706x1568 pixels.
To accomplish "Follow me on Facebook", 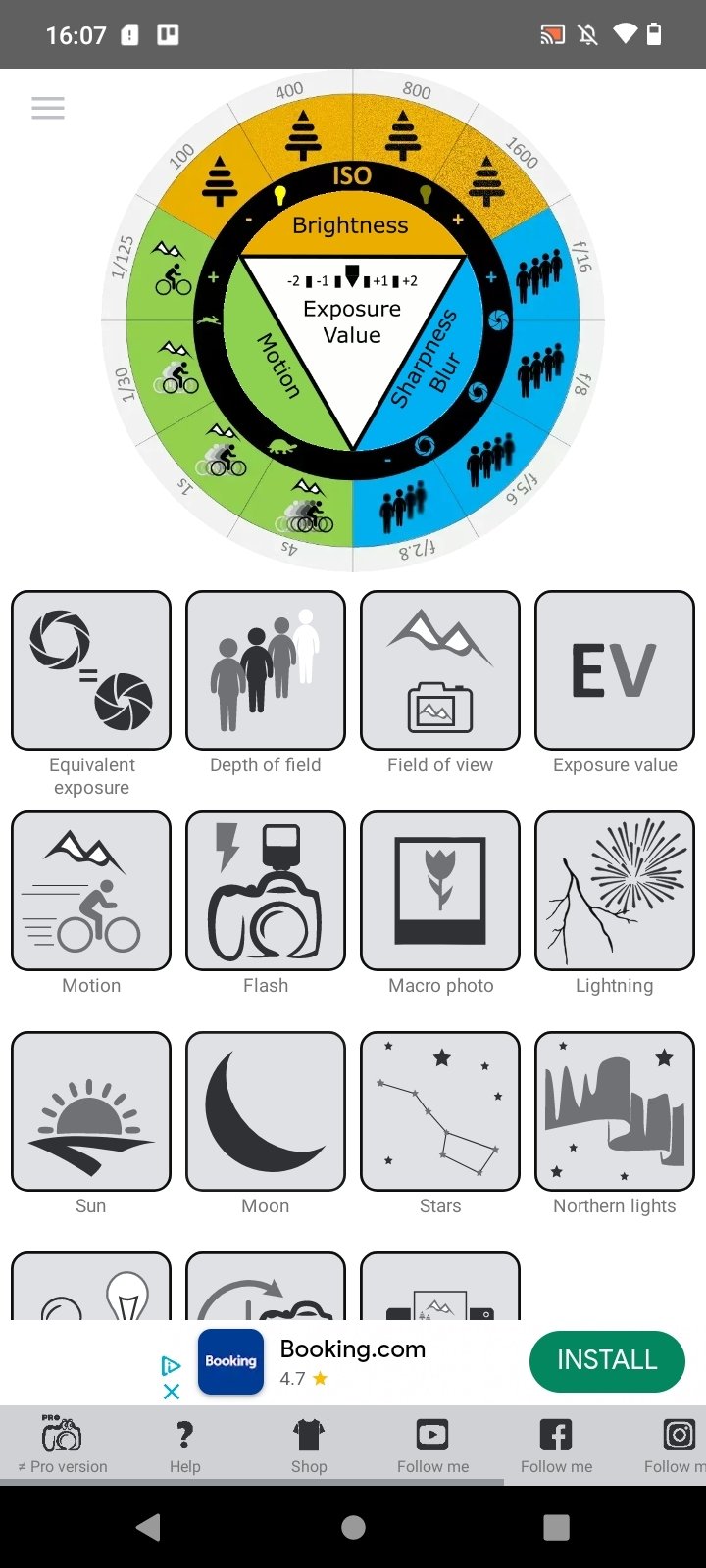I will coord(556,1445).
